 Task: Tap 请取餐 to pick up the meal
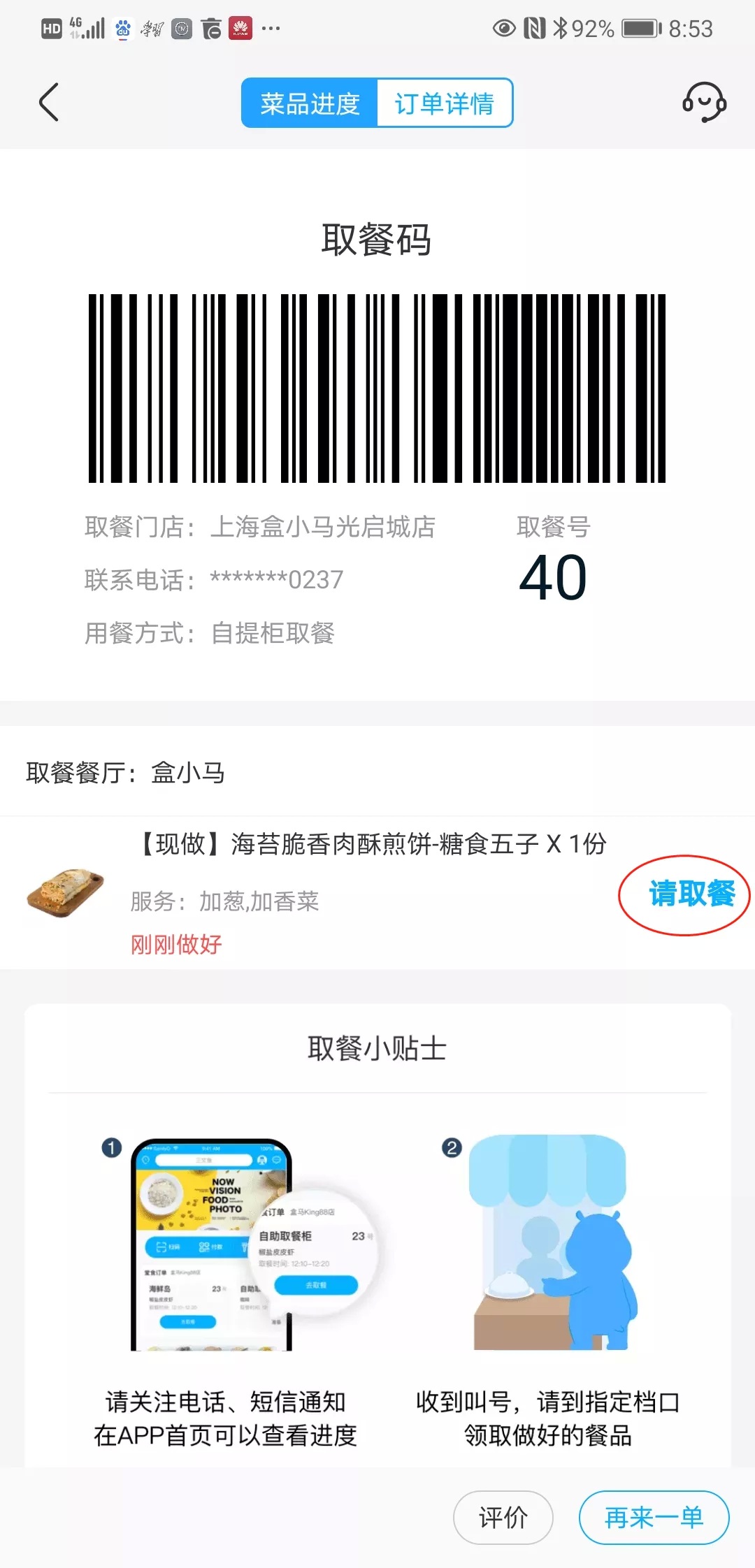pos(691,894)
